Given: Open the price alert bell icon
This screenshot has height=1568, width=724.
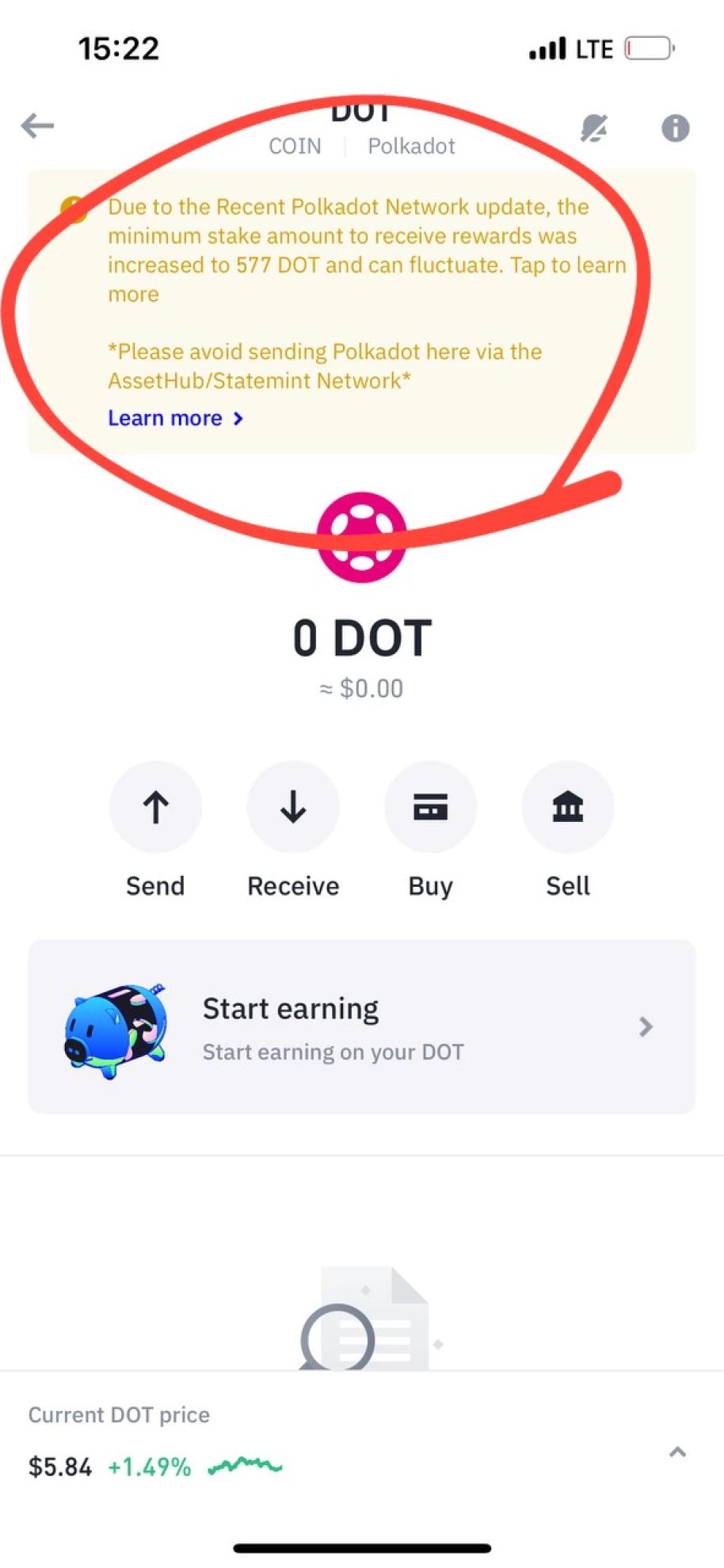Looking at the screenshot, I should [x=594, y=127].
